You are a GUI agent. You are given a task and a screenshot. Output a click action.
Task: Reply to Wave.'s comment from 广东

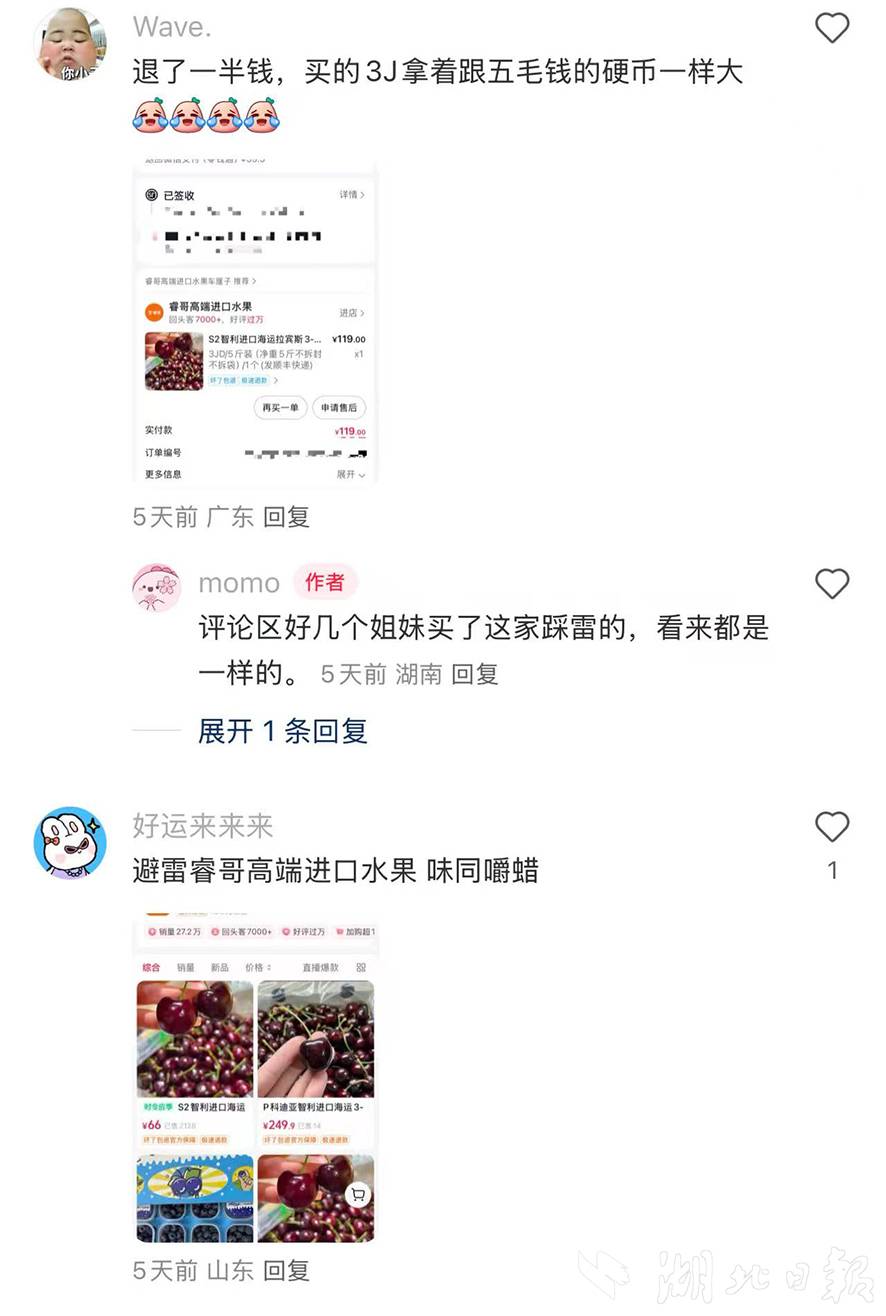coord(286,517)
